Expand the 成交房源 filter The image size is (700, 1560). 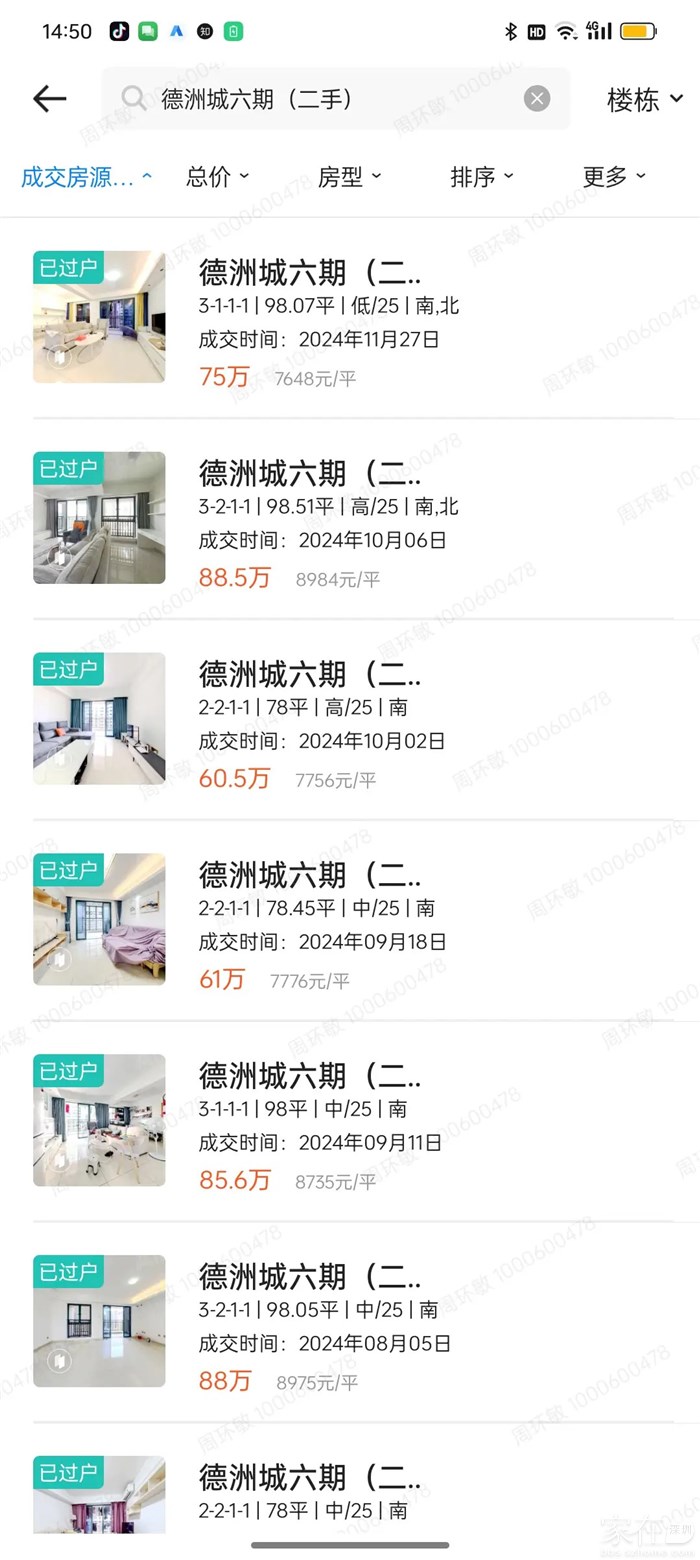pos(86,177)
